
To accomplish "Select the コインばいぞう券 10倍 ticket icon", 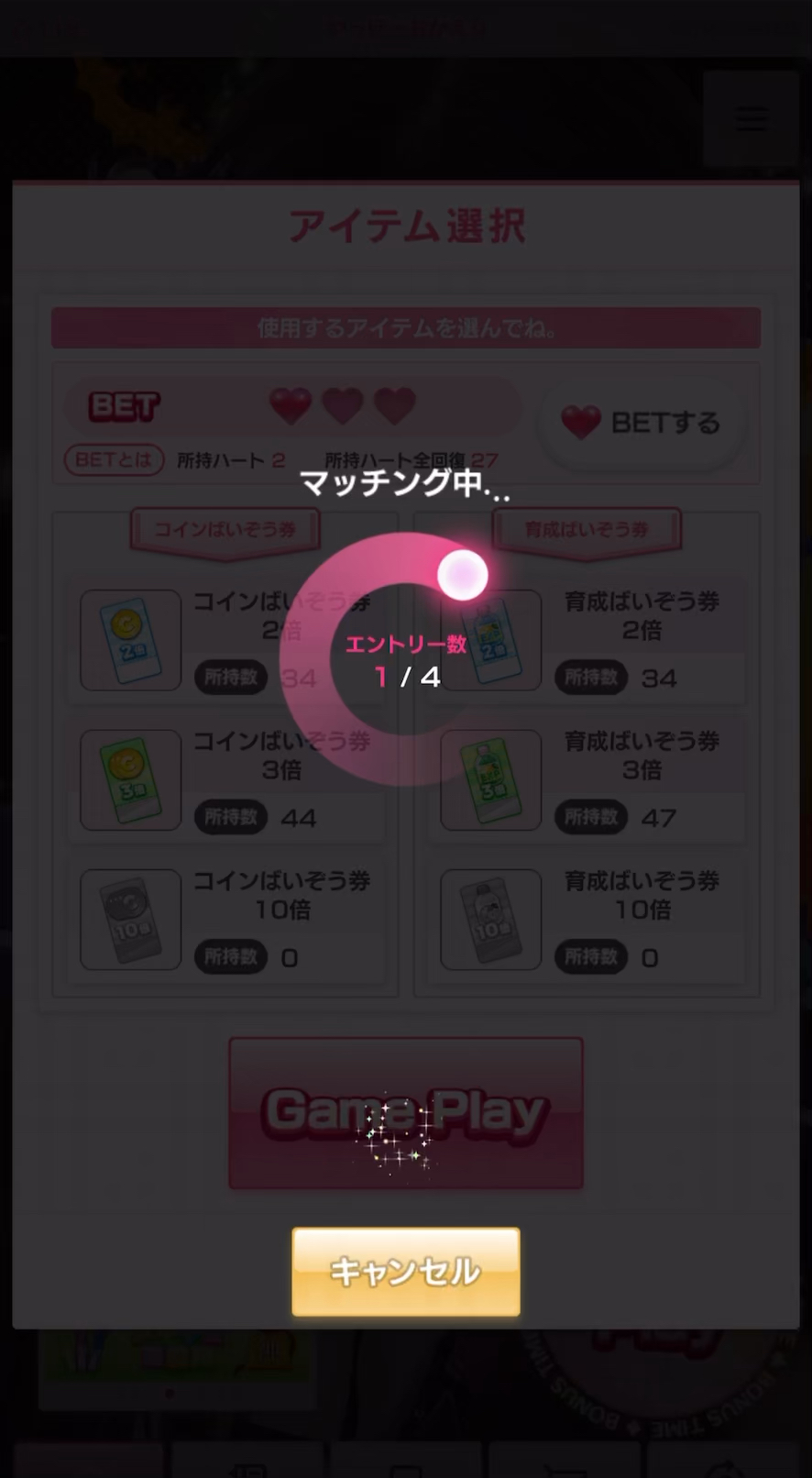I will (130, 920).
